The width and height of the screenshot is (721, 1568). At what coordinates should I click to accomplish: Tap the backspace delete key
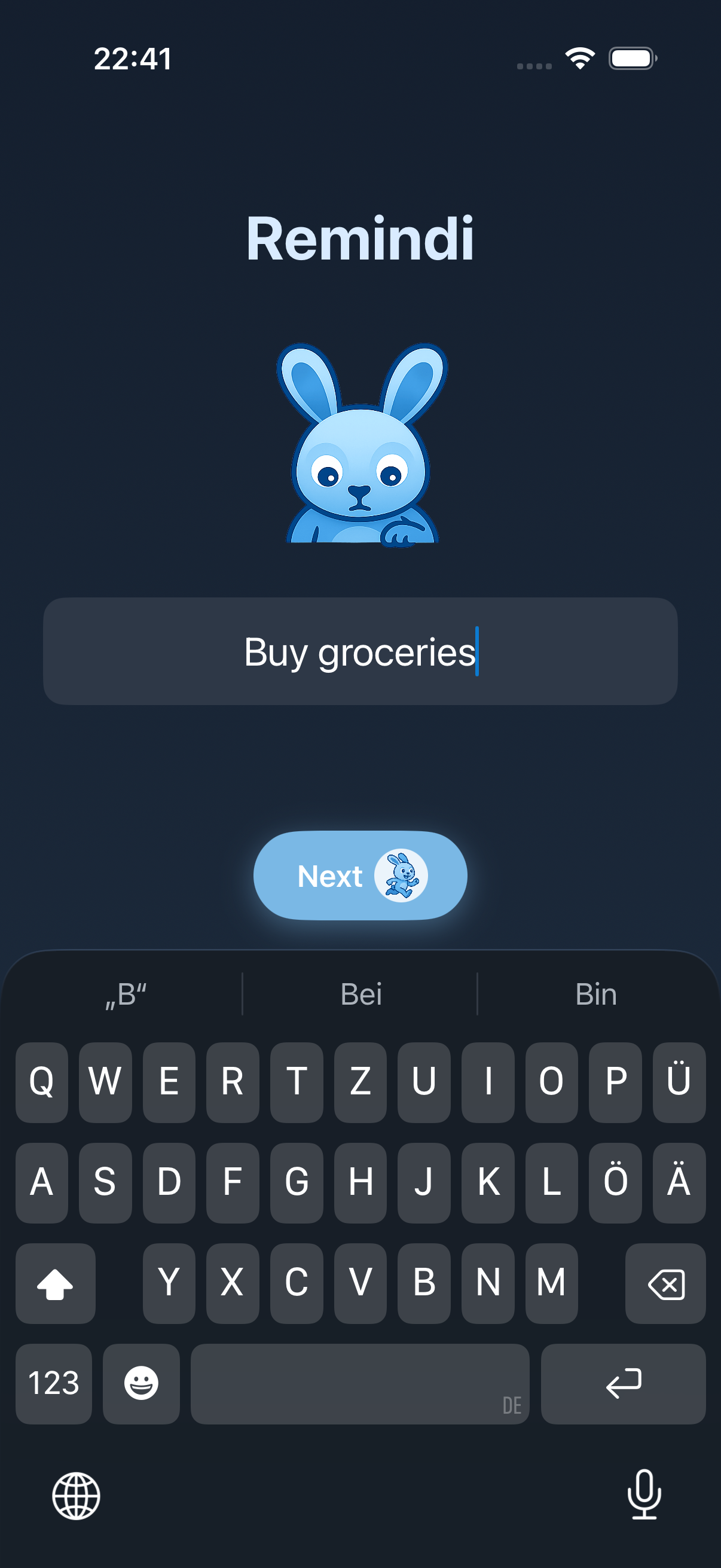[x=665, y=1285]
